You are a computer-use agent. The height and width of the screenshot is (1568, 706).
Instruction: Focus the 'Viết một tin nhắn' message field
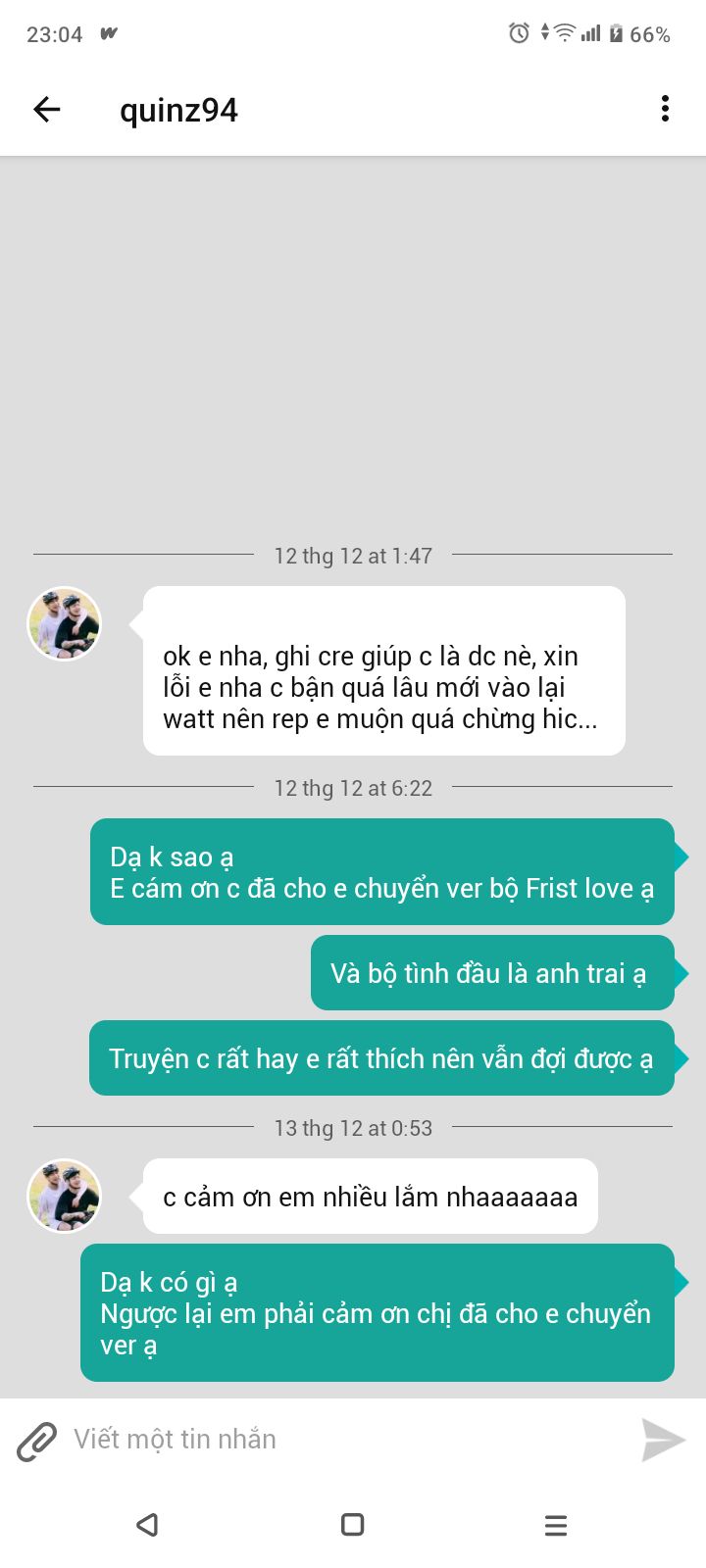tap(343, 1439)
